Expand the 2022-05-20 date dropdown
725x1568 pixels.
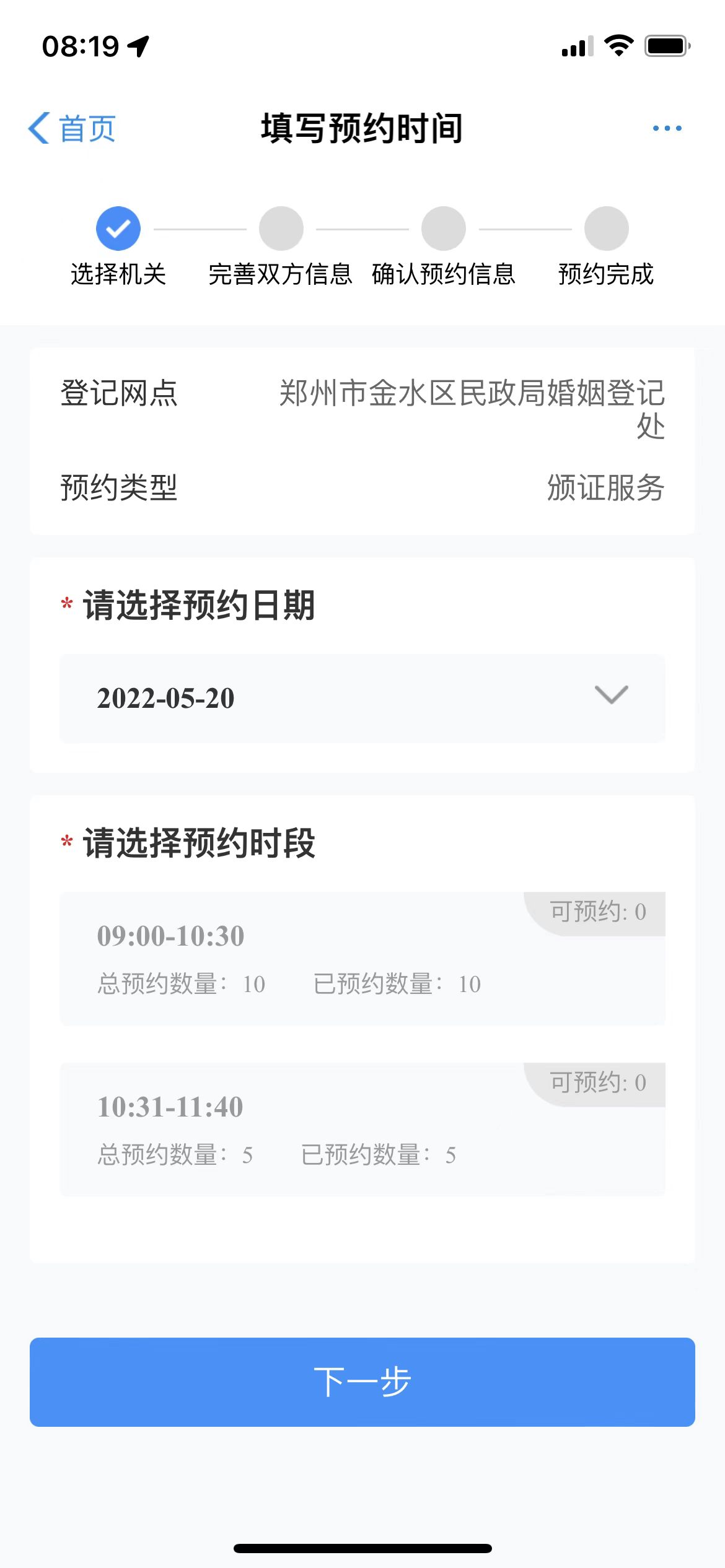click(362, 698)
